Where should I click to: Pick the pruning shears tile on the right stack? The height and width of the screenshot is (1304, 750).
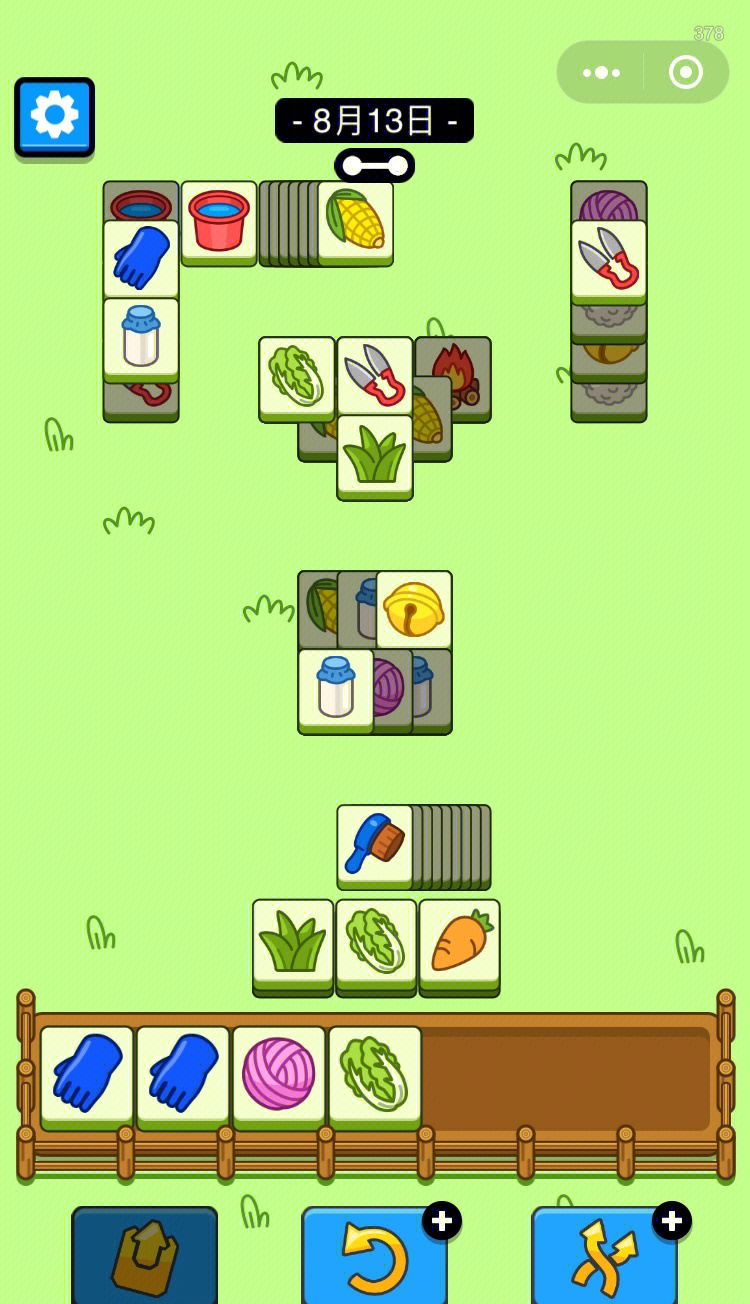[x=609, y=258]
